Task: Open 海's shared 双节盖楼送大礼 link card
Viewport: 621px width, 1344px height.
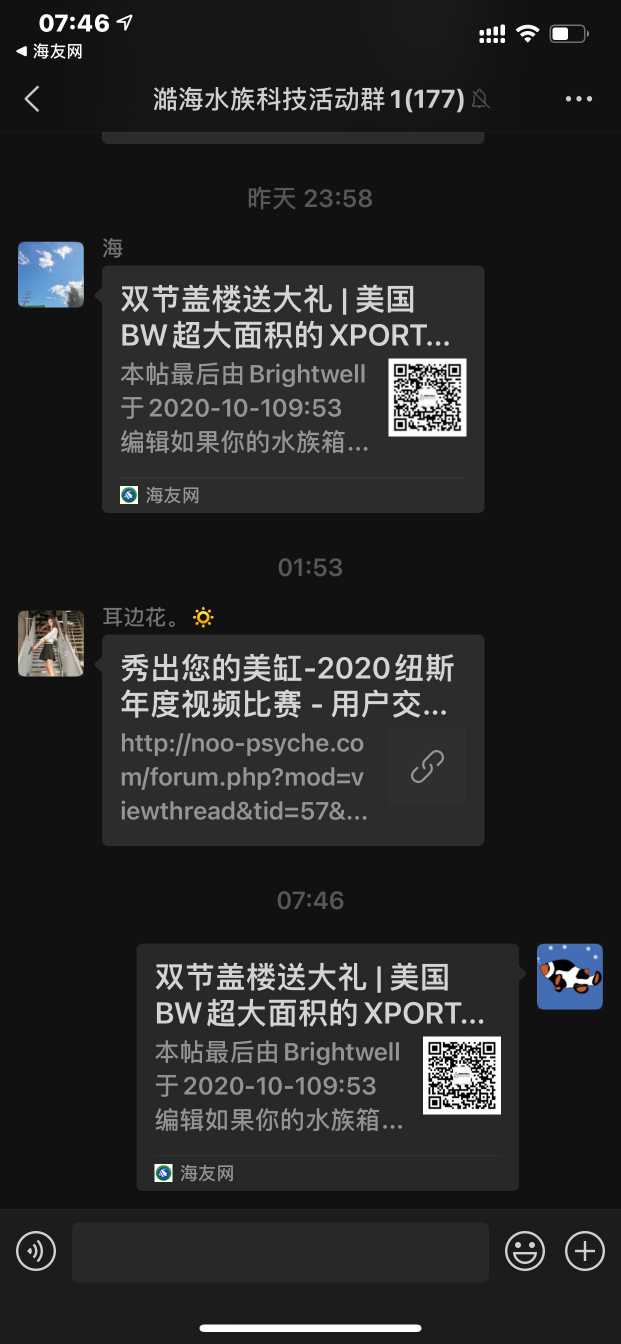Action: (292, 388)
